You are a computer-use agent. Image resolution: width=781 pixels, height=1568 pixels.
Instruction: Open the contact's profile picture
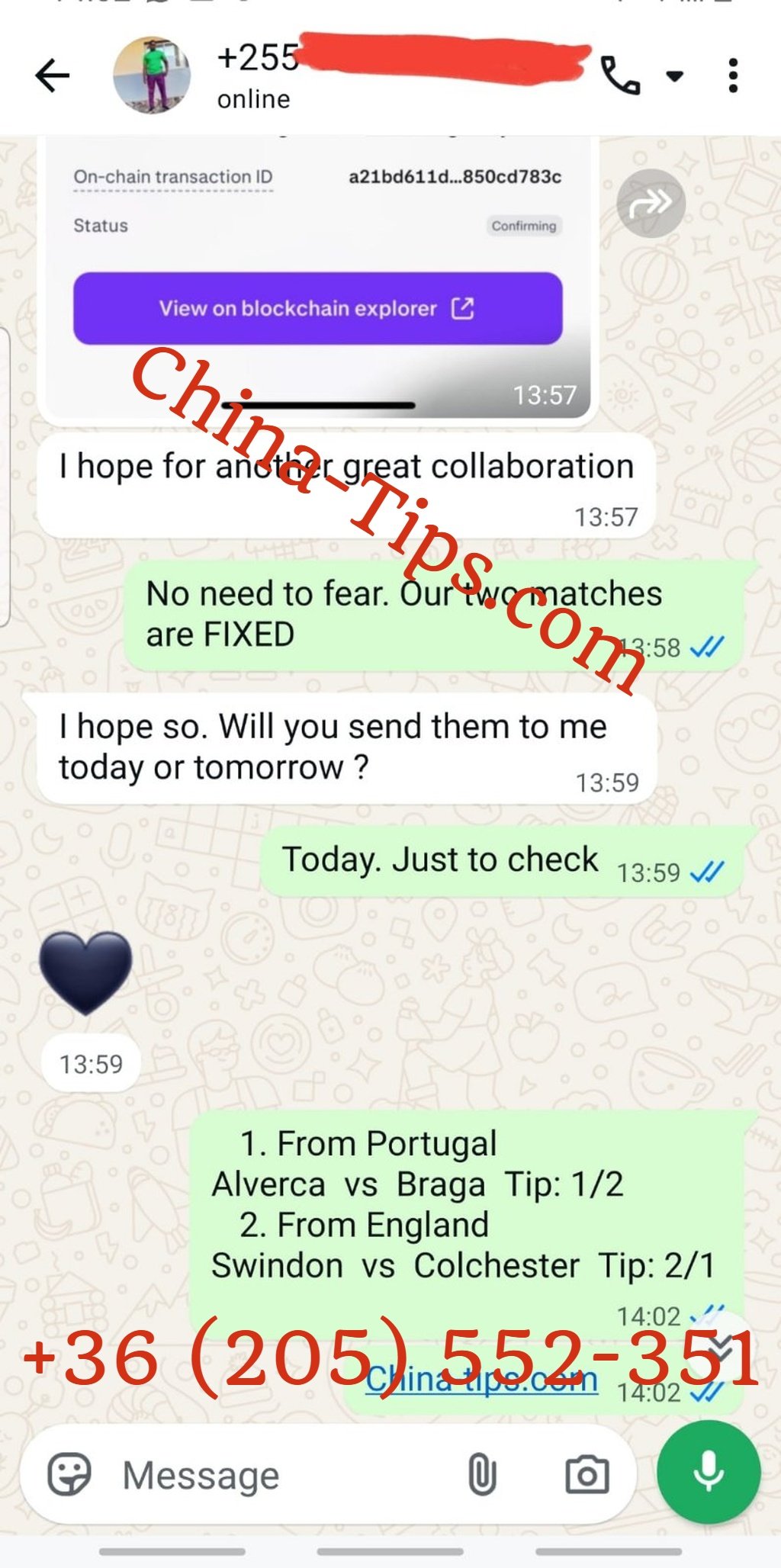pos(152,75)
